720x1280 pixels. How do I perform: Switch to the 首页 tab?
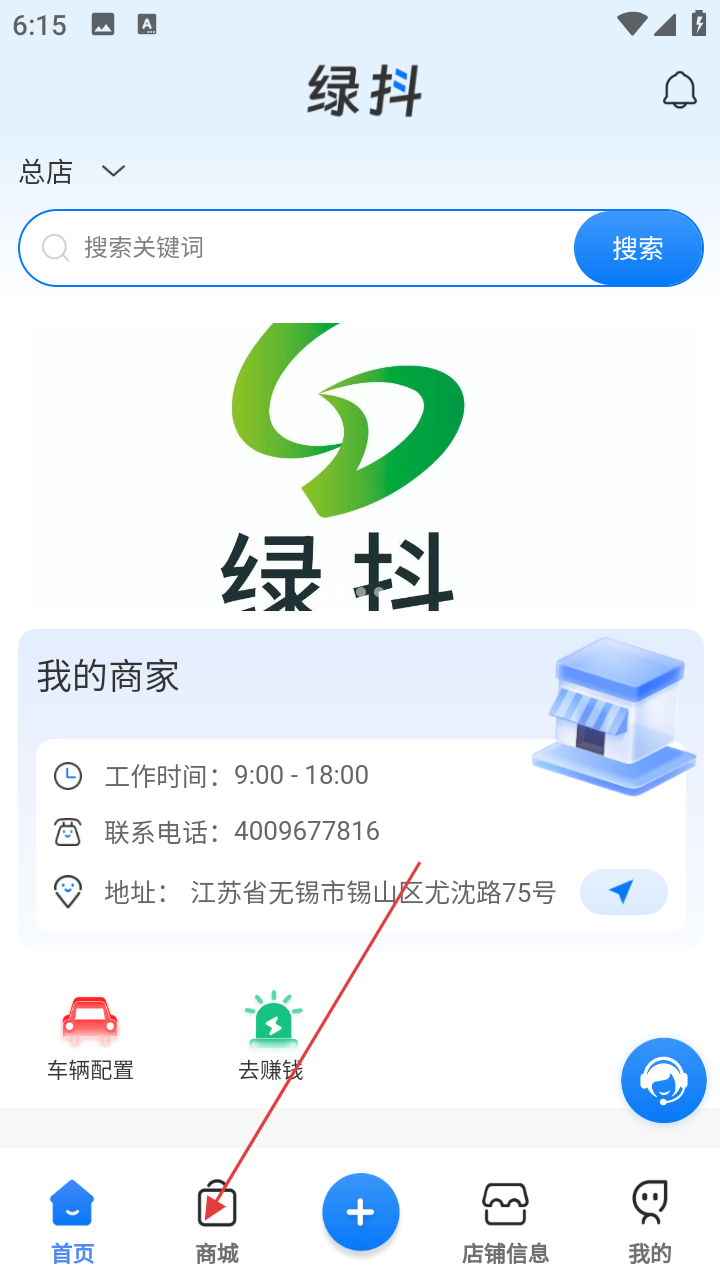72,1220
